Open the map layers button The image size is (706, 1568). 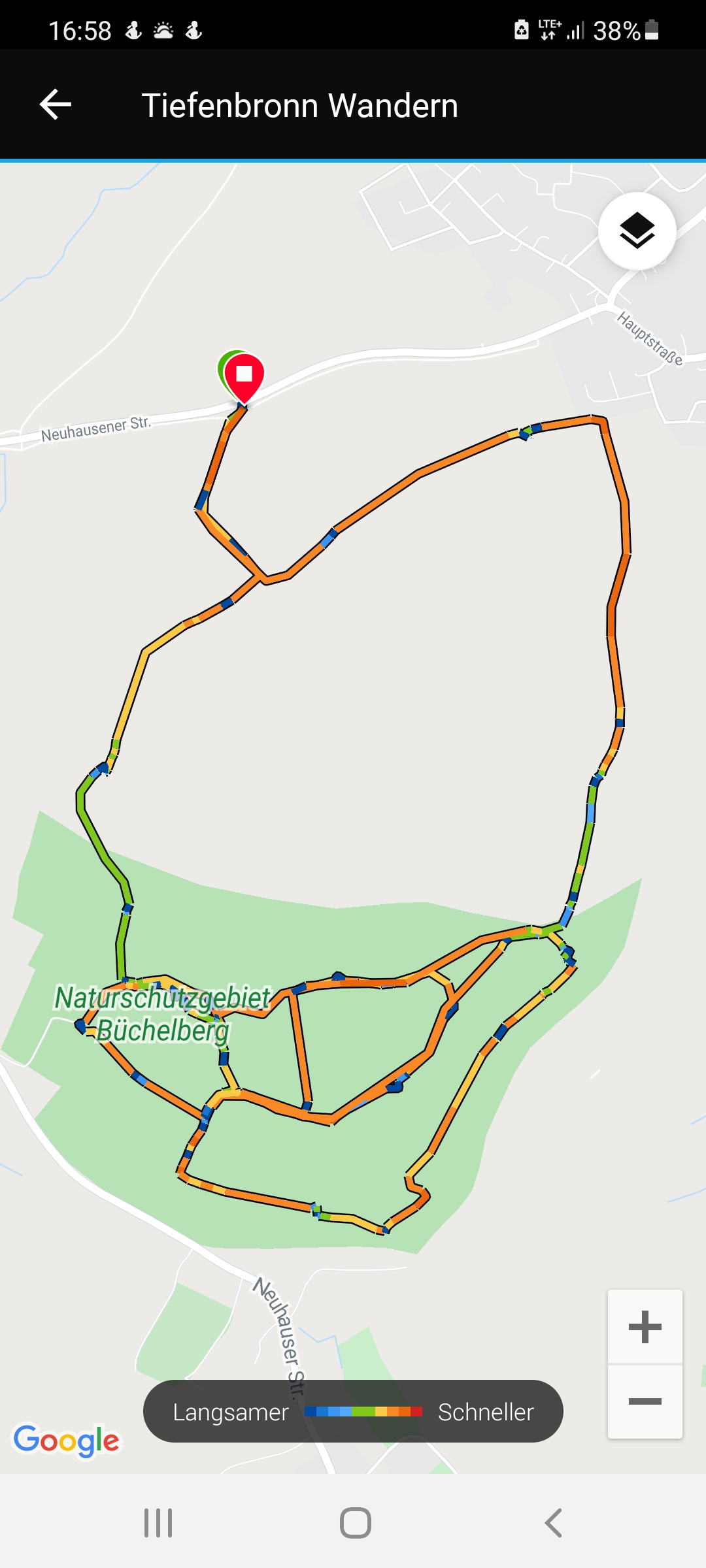tap(637, 231)
